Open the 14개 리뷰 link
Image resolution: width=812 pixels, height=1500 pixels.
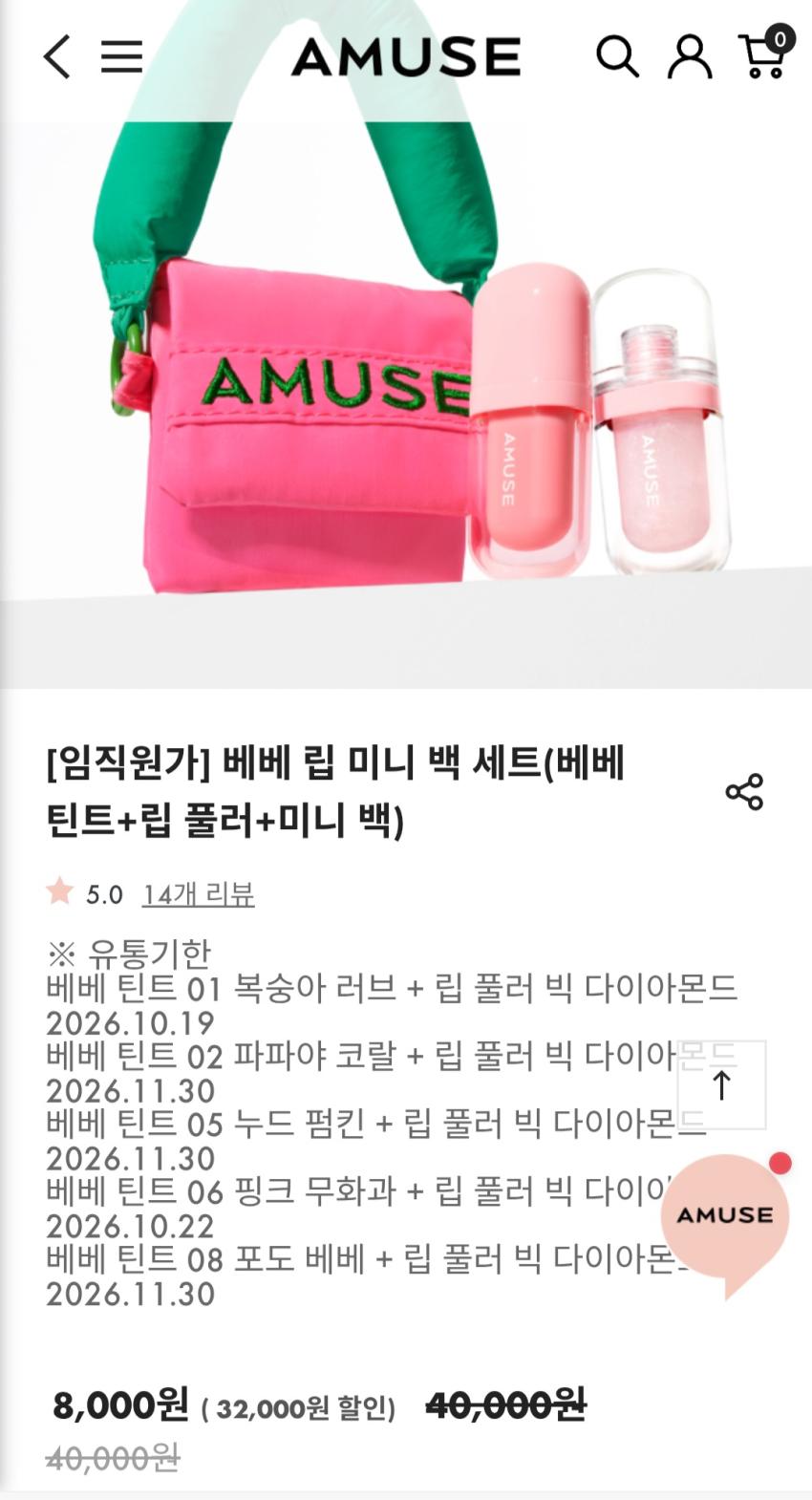pos(198,894)
